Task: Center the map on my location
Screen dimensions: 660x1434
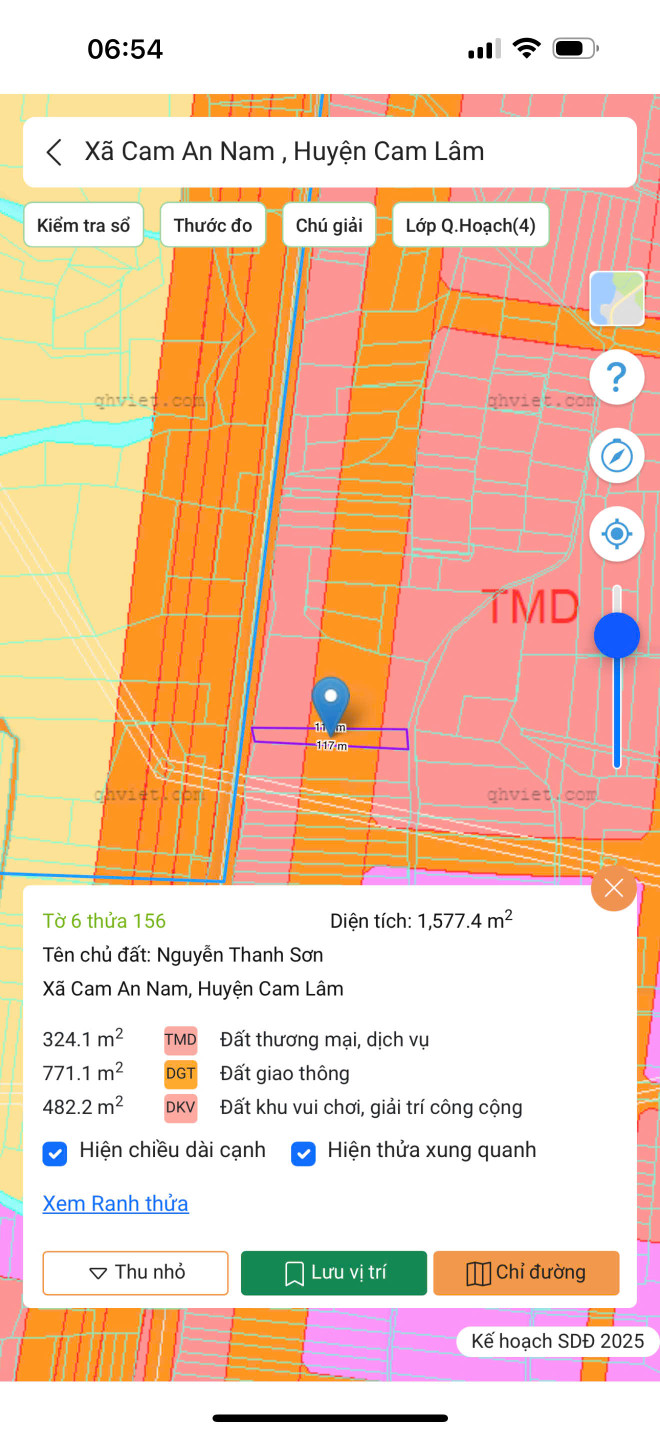Action: pos(616,534)
